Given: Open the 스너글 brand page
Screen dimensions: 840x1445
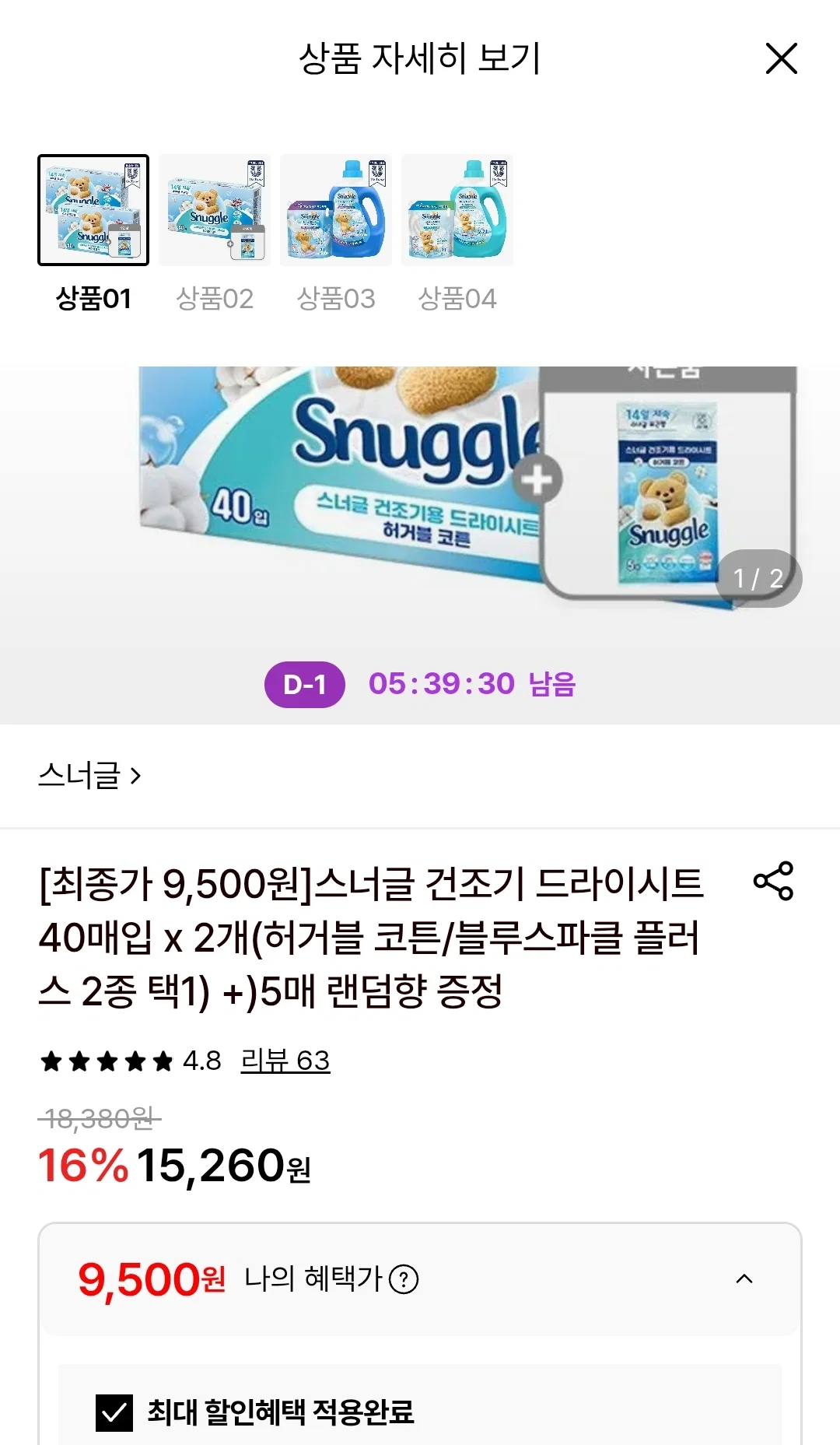Looking at the screenshot, I should pos(90,776).
